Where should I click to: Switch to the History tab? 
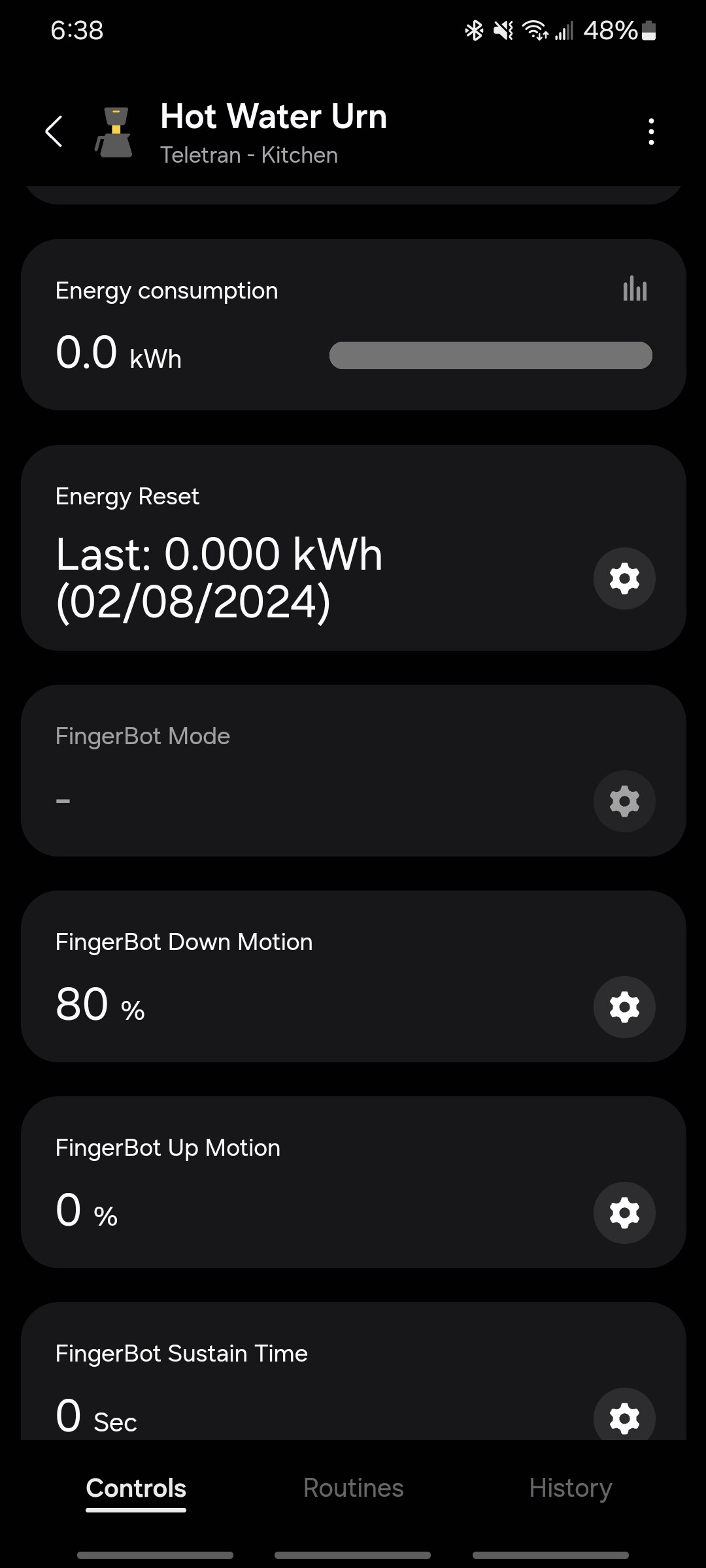[571, 1488]
